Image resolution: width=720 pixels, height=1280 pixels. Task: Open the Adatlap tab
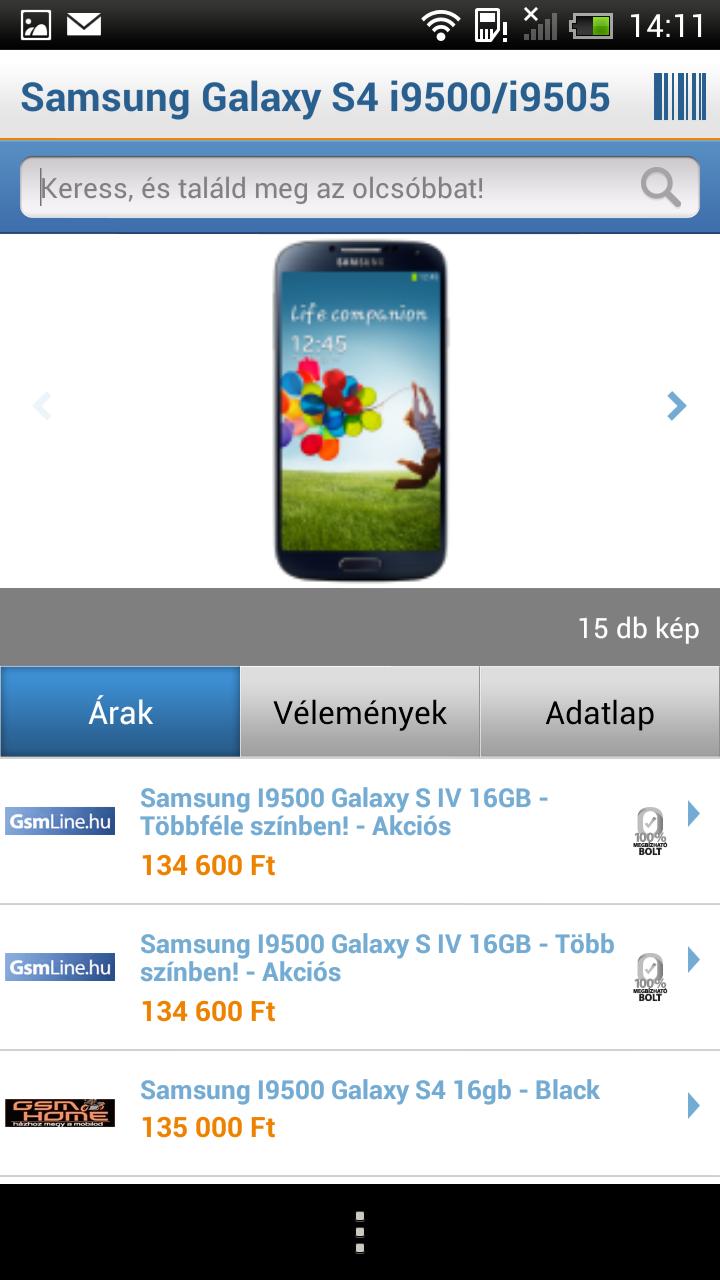click(x=600, y=712)
